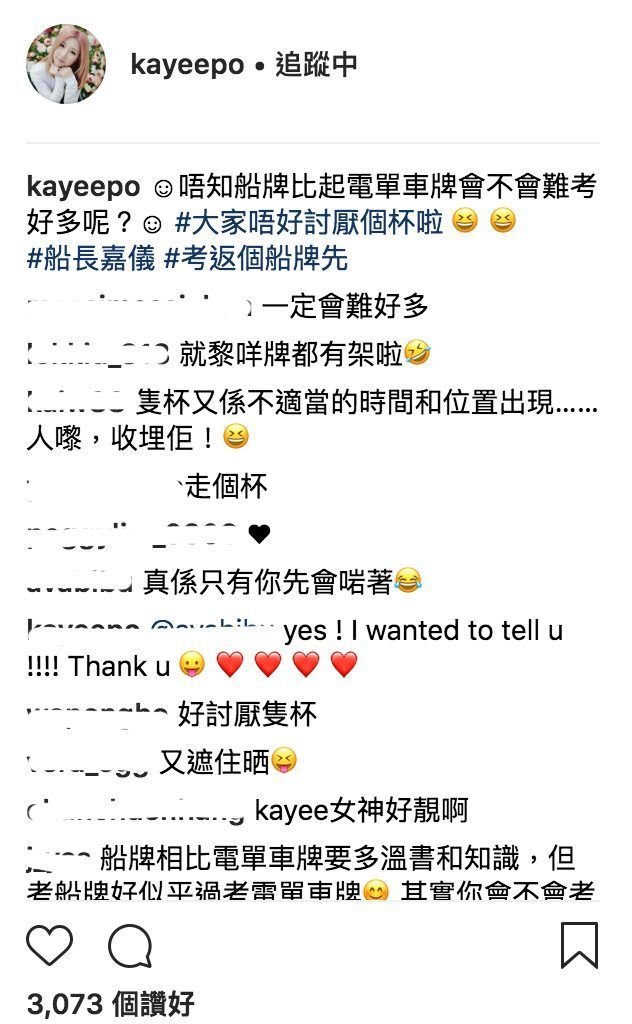The width and height of the screenshot is (632, 1024).
Task: Bookmark this kayeepo post
Action: [x=579, y=945]
